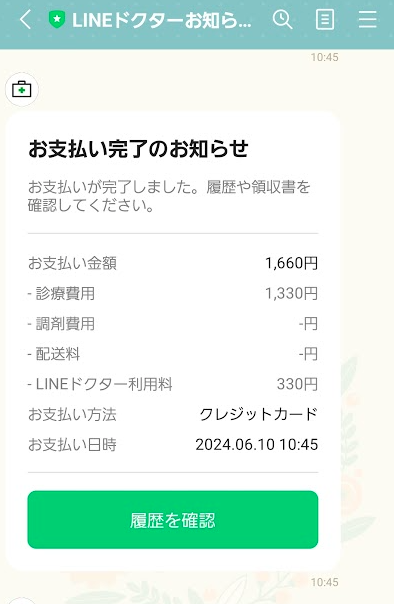Tap the 履歴を確認 button
This screenshot has width=394, height=604.
173,519
